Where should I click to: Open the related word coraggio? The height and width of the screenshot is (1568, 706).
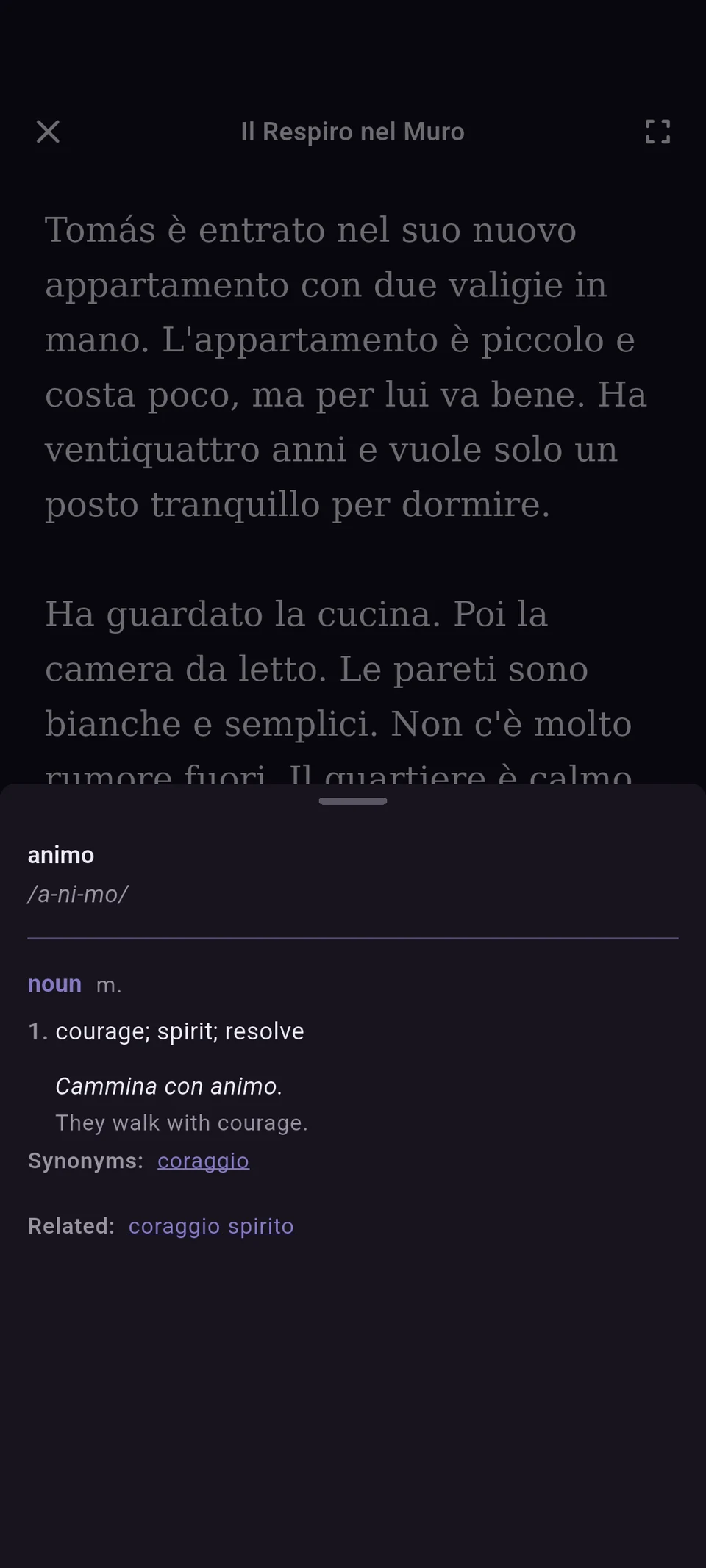(x=174, y=1226)
